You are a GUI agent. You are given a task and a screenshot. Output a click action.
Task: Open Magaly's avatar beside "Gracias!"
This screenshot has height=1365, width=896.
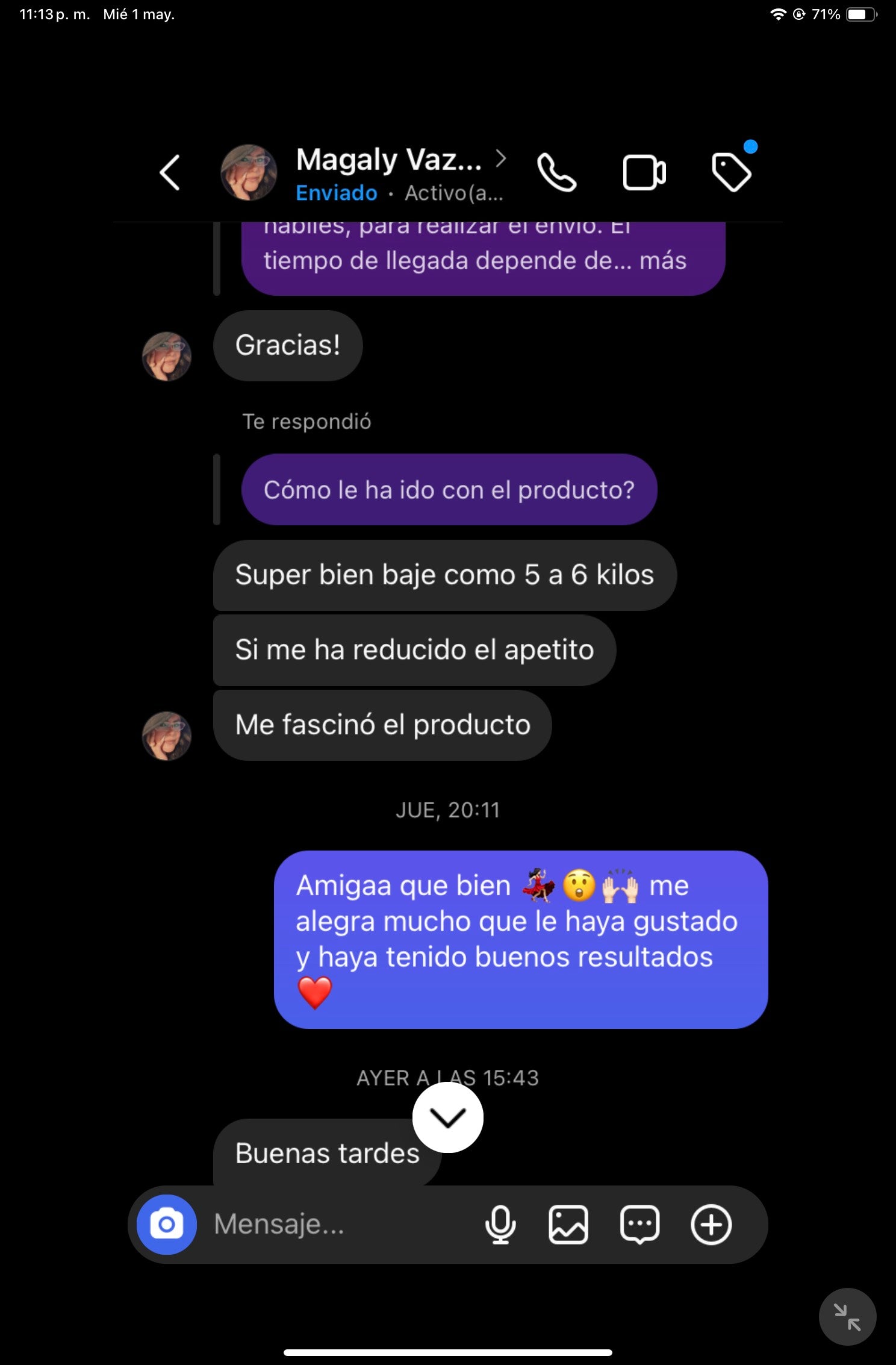pos(167,357)
